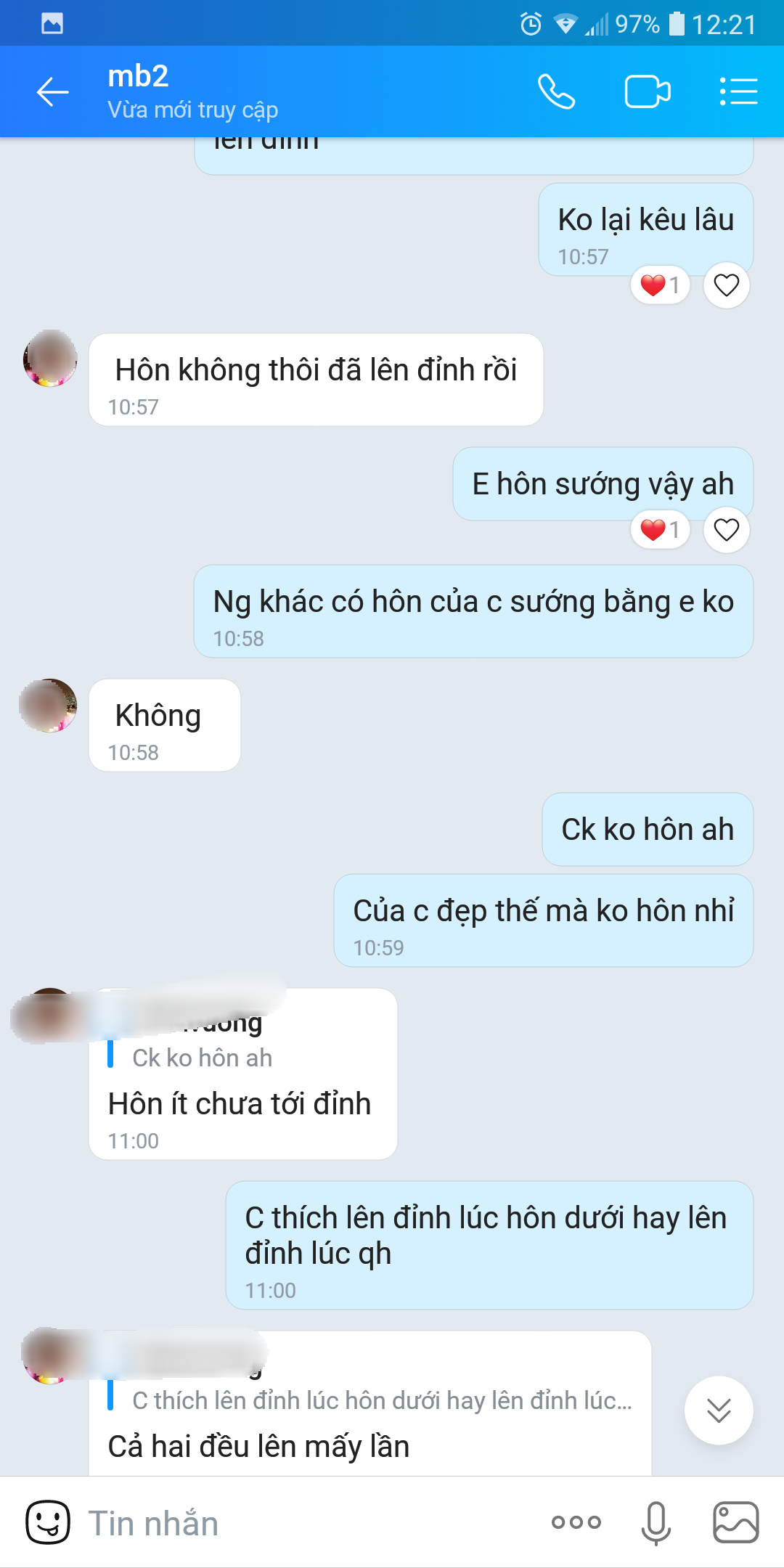Viewport: 784px width, 1568px height.
Task: Jump to the latest messages
Action: click(x=719, y=1410)
